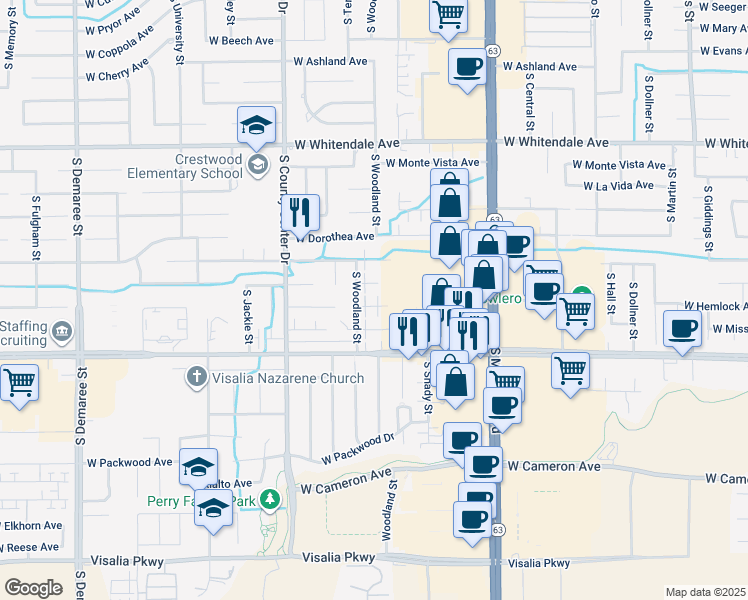Image resolution: width=748 pixels, height=600 pixels.
Task: Select the Visalia Nazarene Church place pin
Action: point(197,377)
